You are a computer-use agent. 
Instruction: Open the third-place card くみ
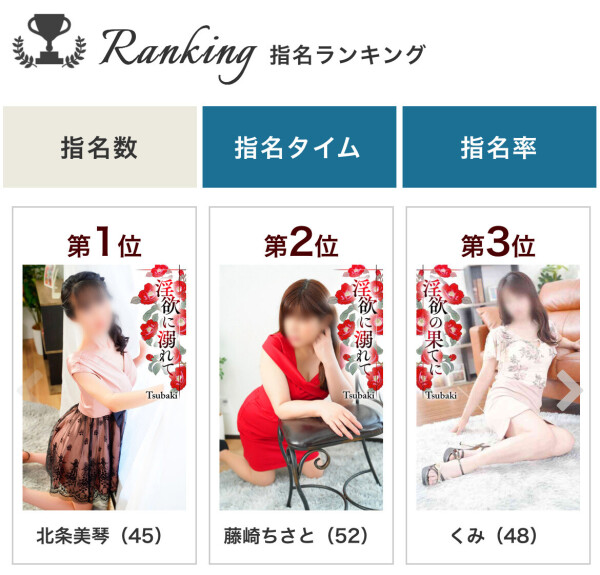coord(497,390)
